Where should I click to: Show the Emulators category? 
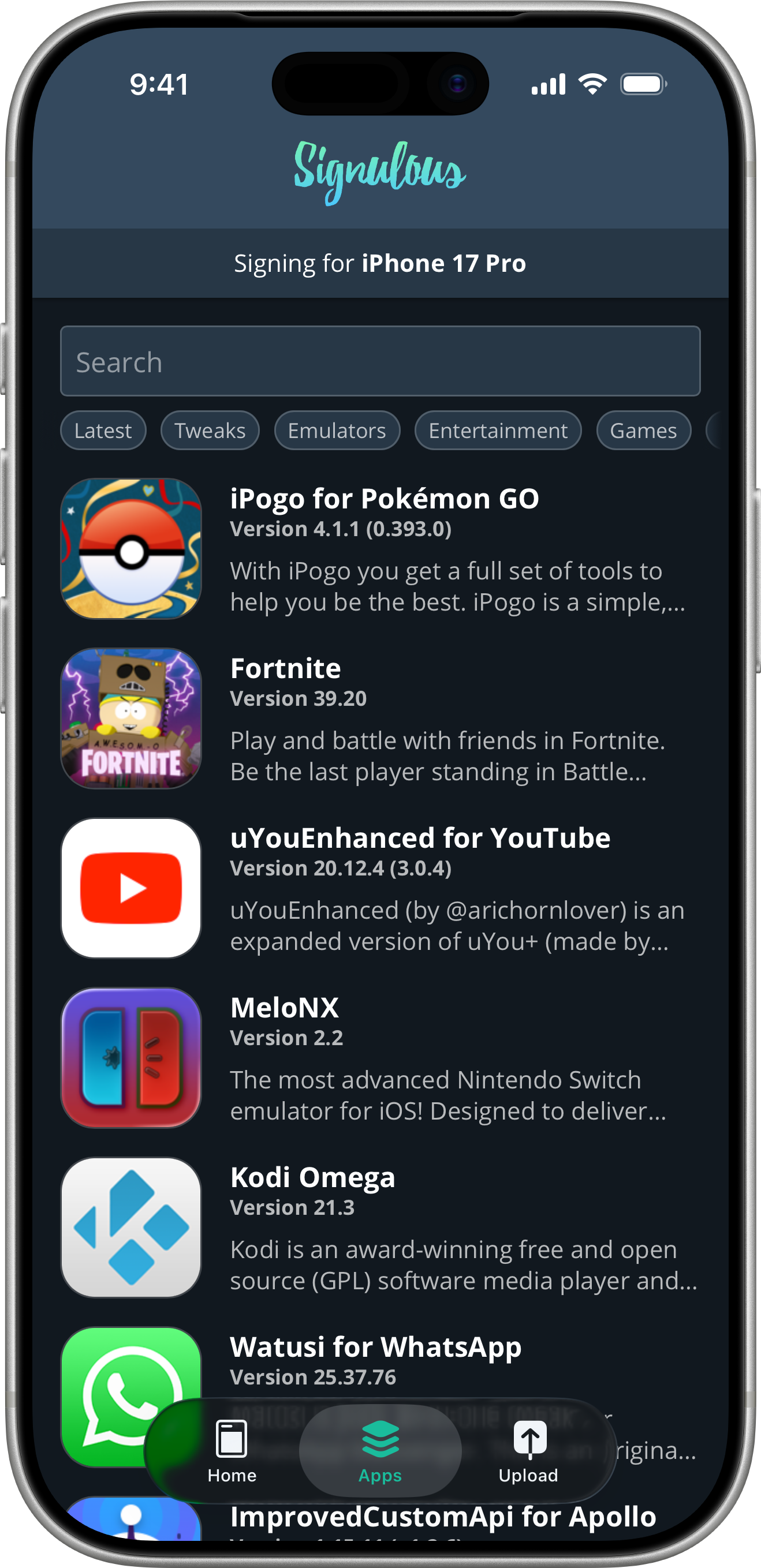click(337, 431)
